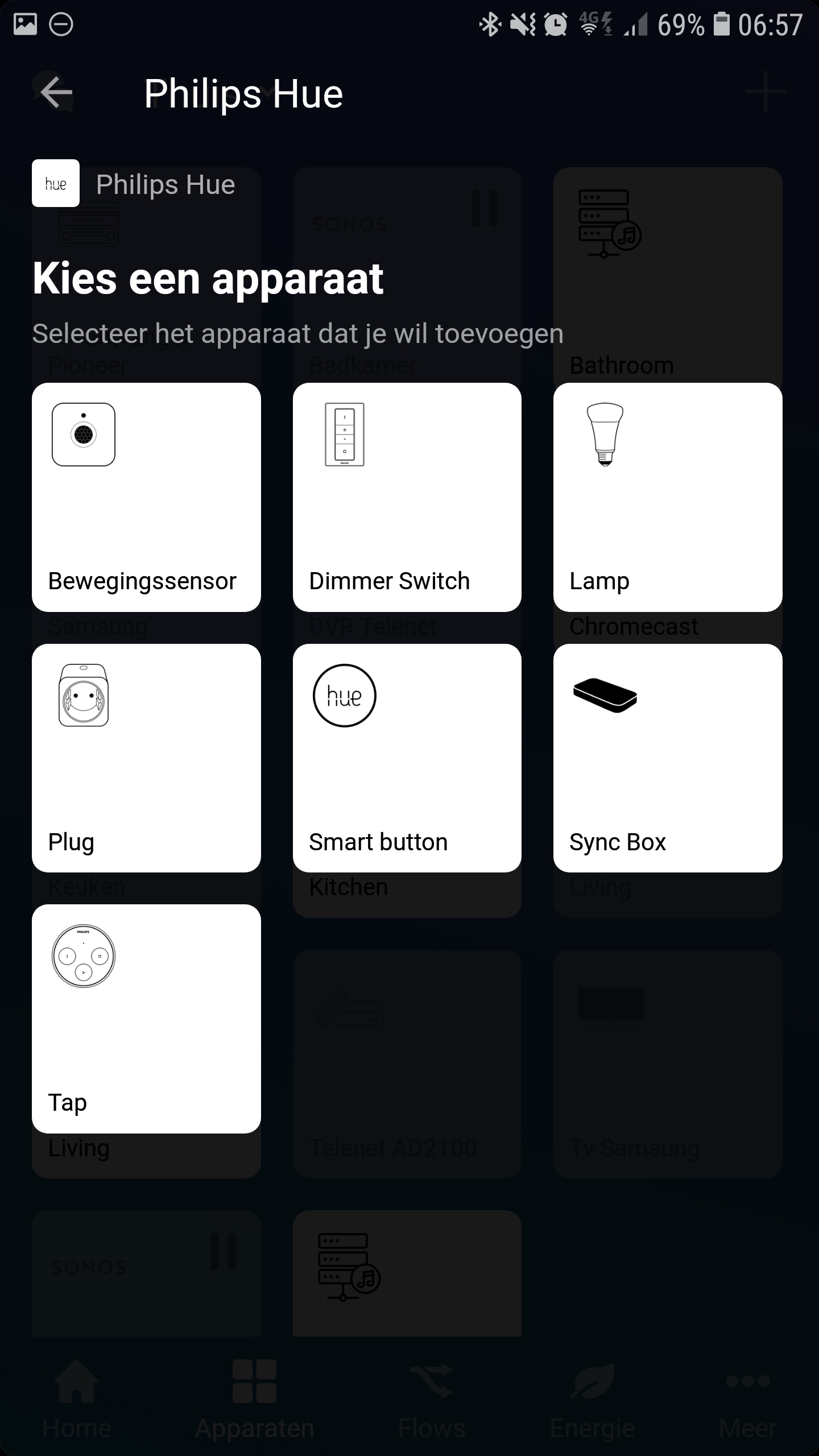Go back with the arrow icon
The width and height of the screenshot is (819, 1456).
56,93
